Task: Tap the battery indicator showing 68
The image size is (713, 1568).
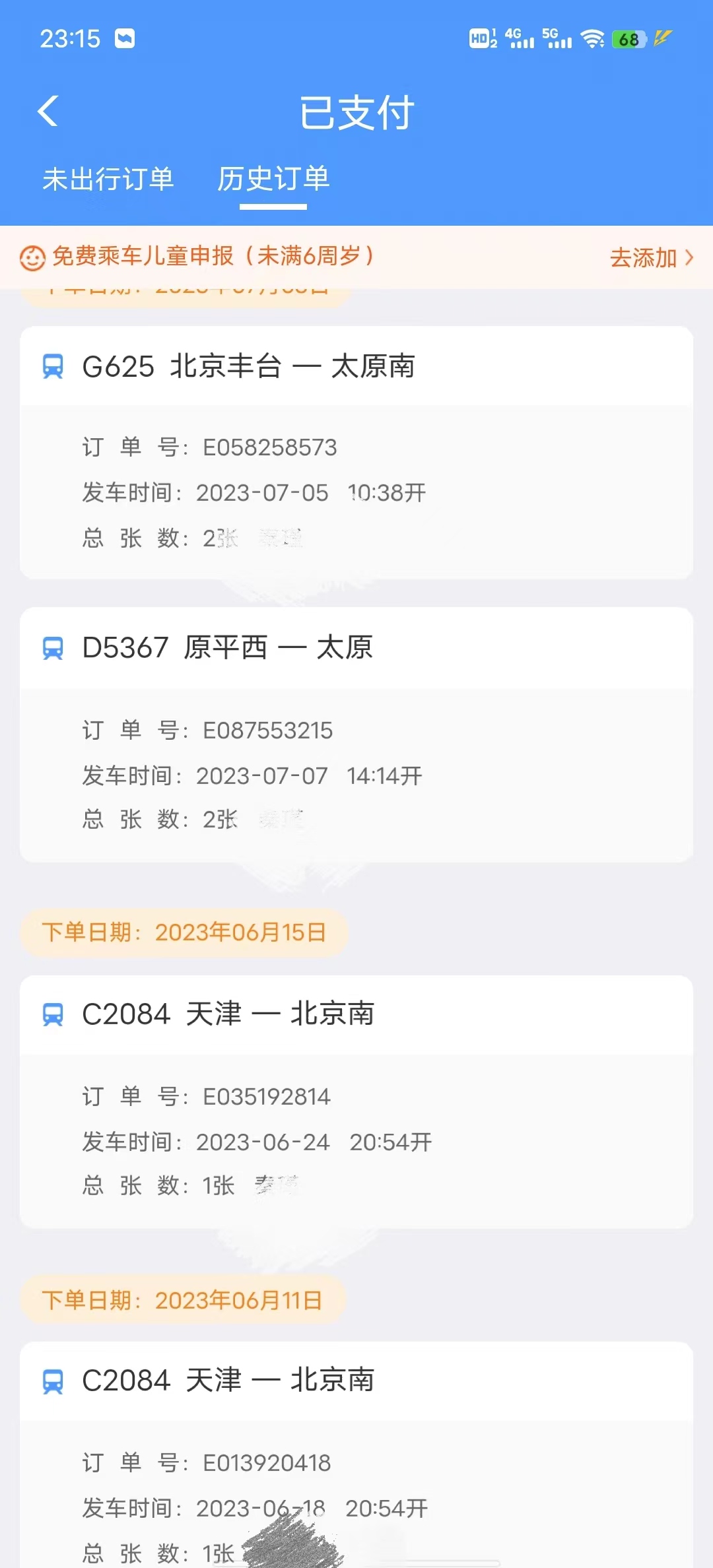Action: click(627, 40)
